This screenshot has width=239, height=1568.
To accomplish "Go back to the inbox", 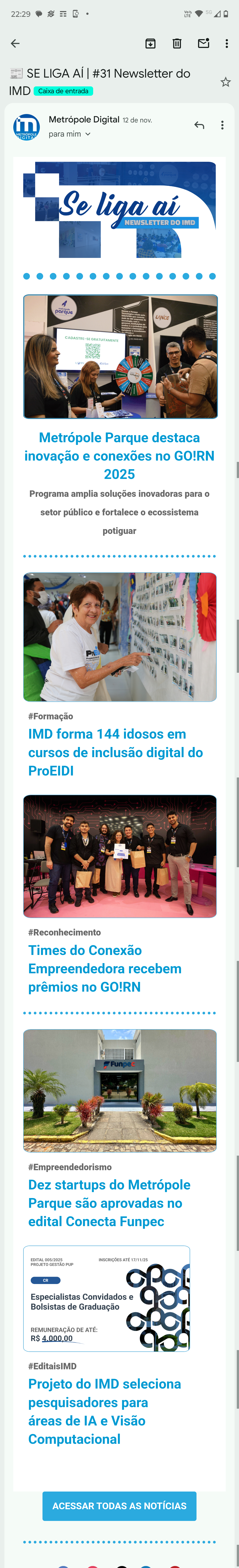I will (x=15, y=43).
